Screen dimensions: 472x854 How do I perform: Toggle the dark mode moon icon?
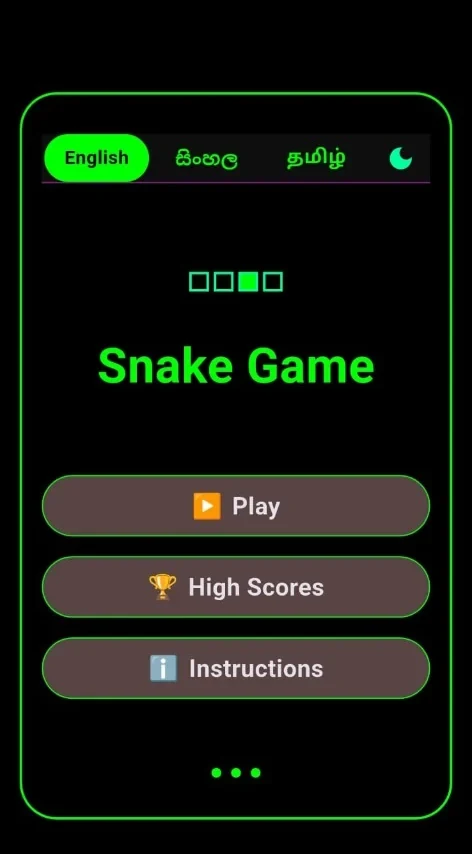tap(401, 158)
